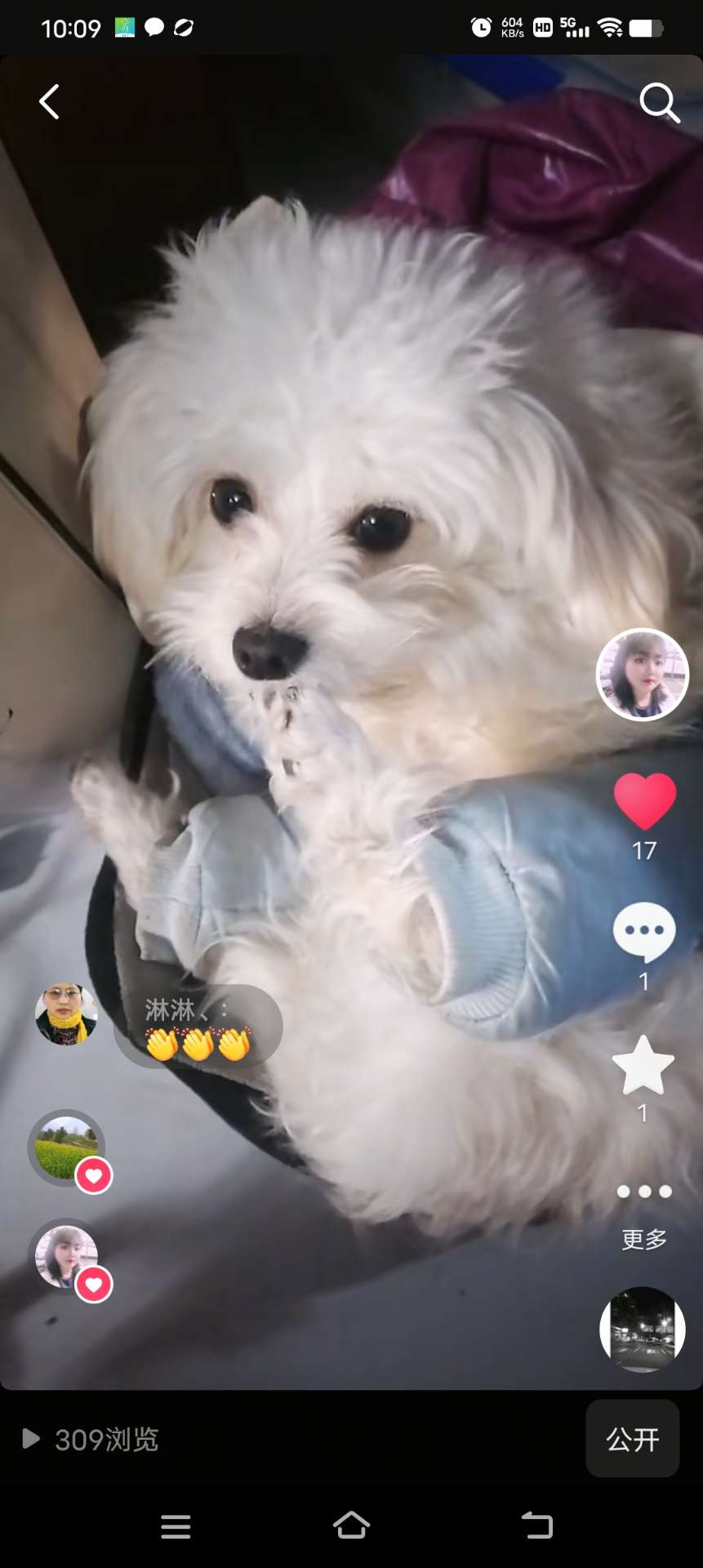703x1568 pixels.
Task: Open the bottom liker avatar with heart badge
Action: point(67,1257)
